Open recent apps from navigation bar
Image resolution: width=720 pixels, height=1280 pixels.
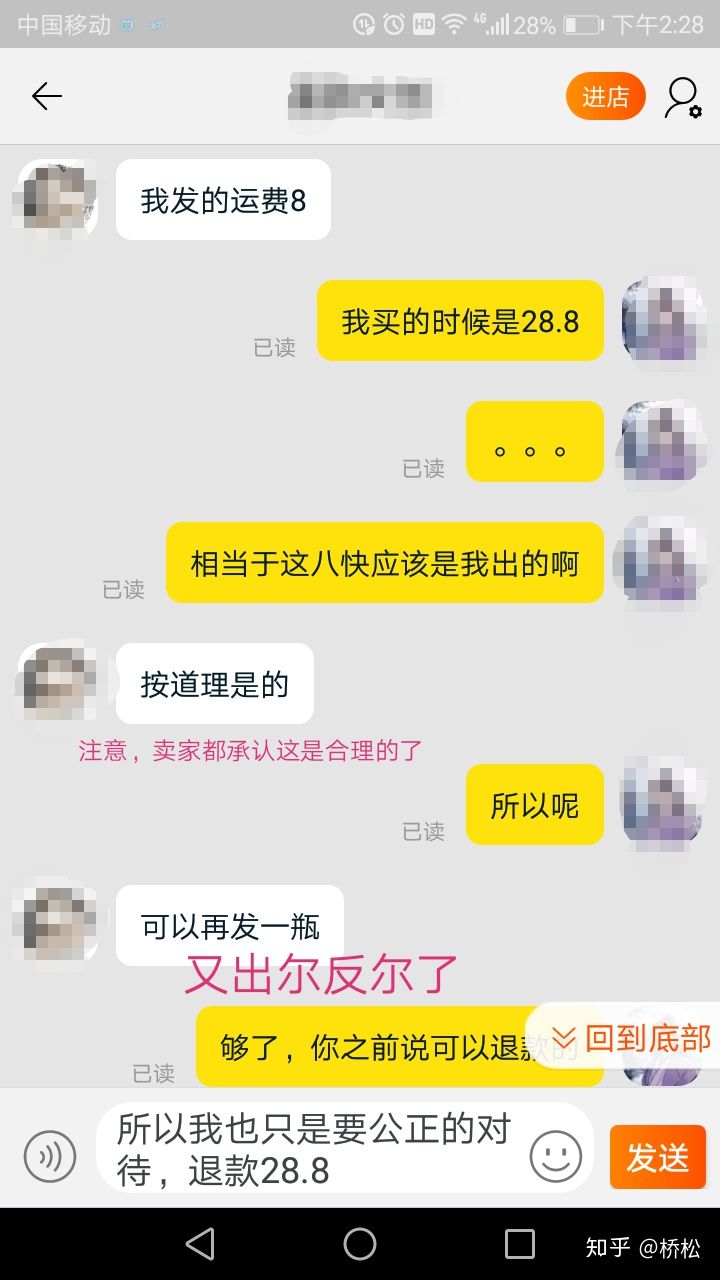520,1244
